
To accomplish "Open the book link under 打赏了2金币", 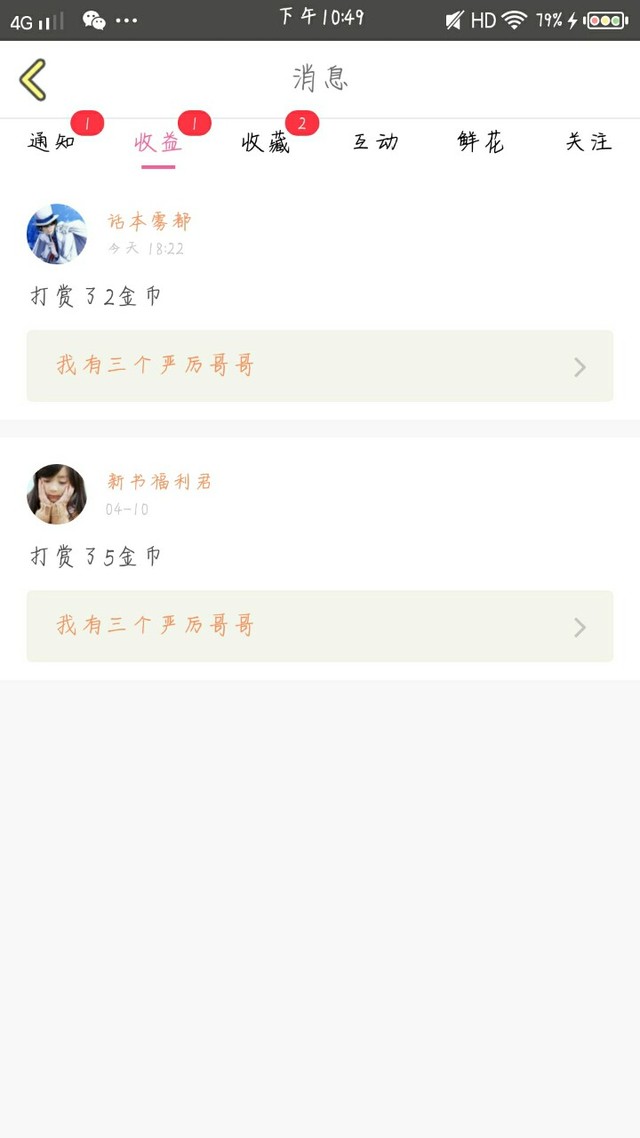I will pos(320,366).
